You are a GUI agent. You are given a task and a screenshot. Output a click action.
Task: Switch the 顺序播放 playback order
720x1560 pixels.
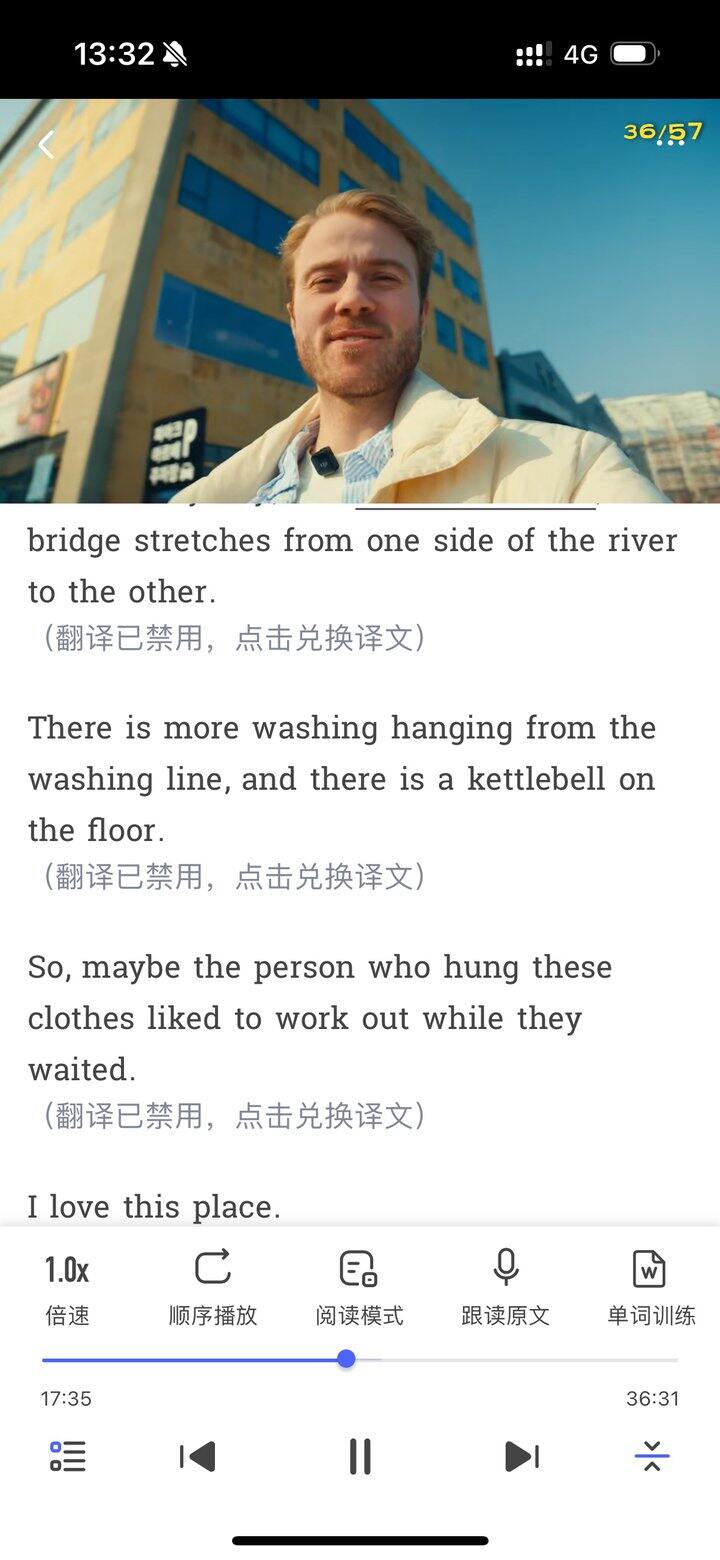coord(213,1287)
